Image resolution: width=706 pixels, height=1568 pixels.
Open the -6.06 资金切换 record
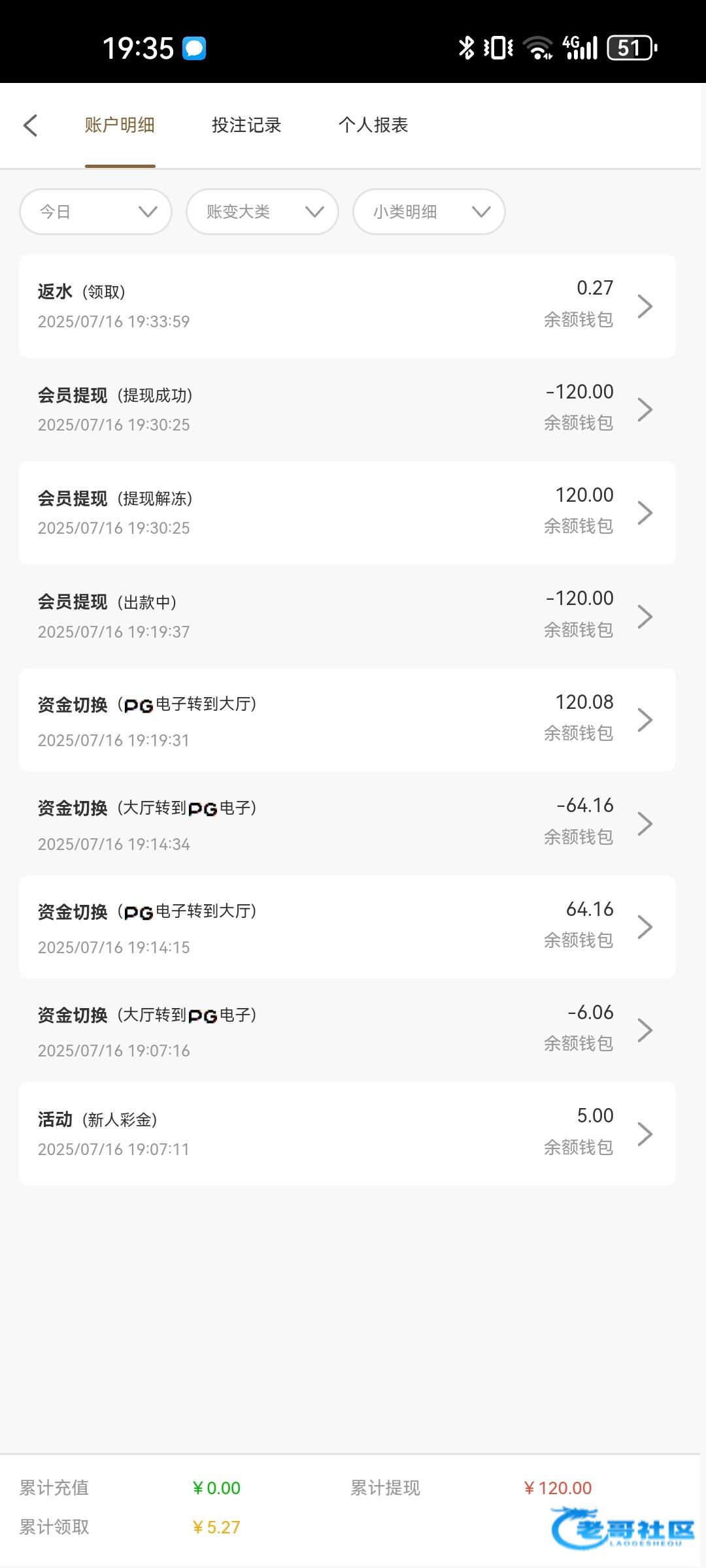click(347, 1030)
